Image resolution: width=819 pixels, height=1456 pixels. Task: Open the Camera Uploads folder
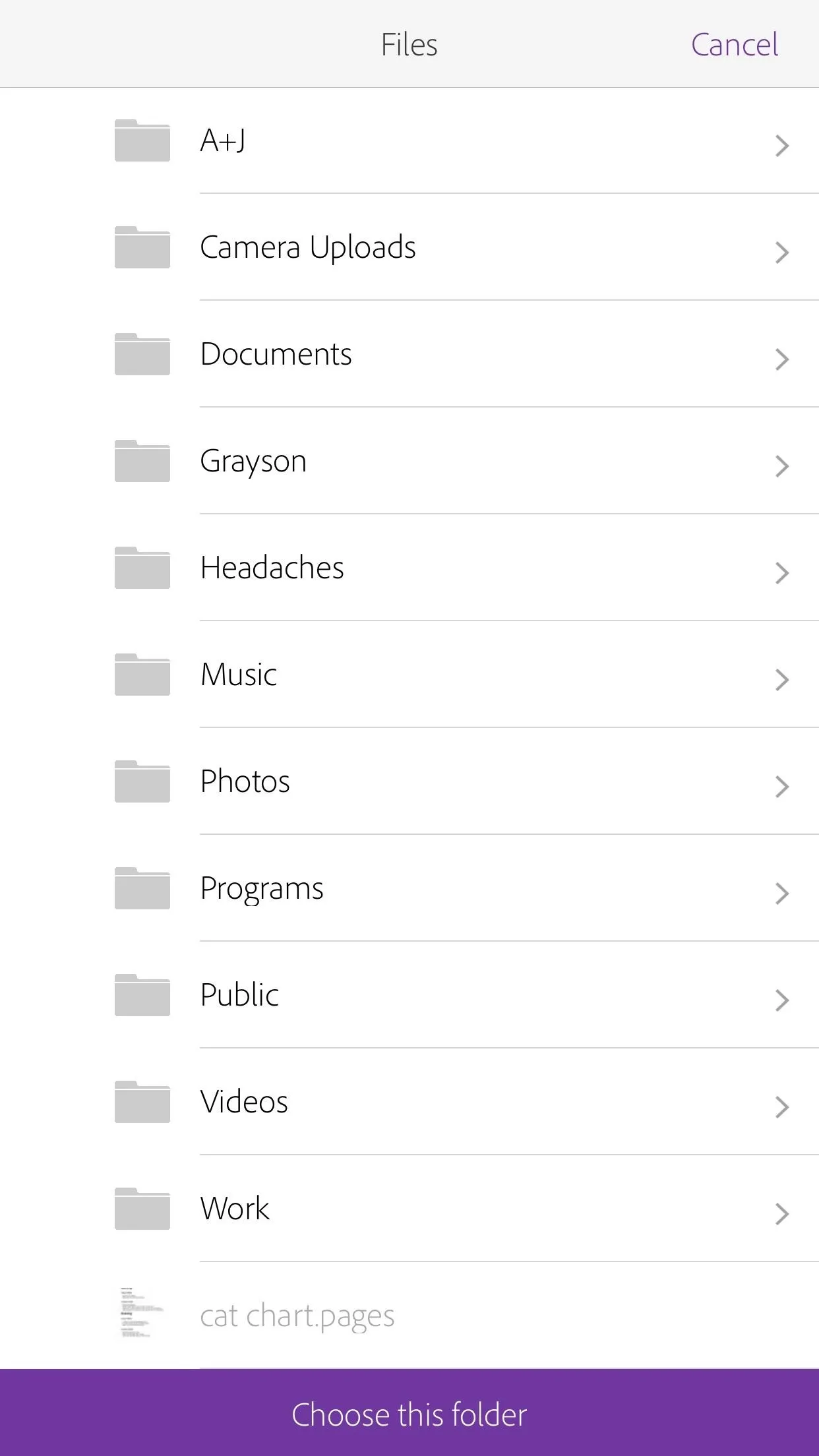point(409,247)
